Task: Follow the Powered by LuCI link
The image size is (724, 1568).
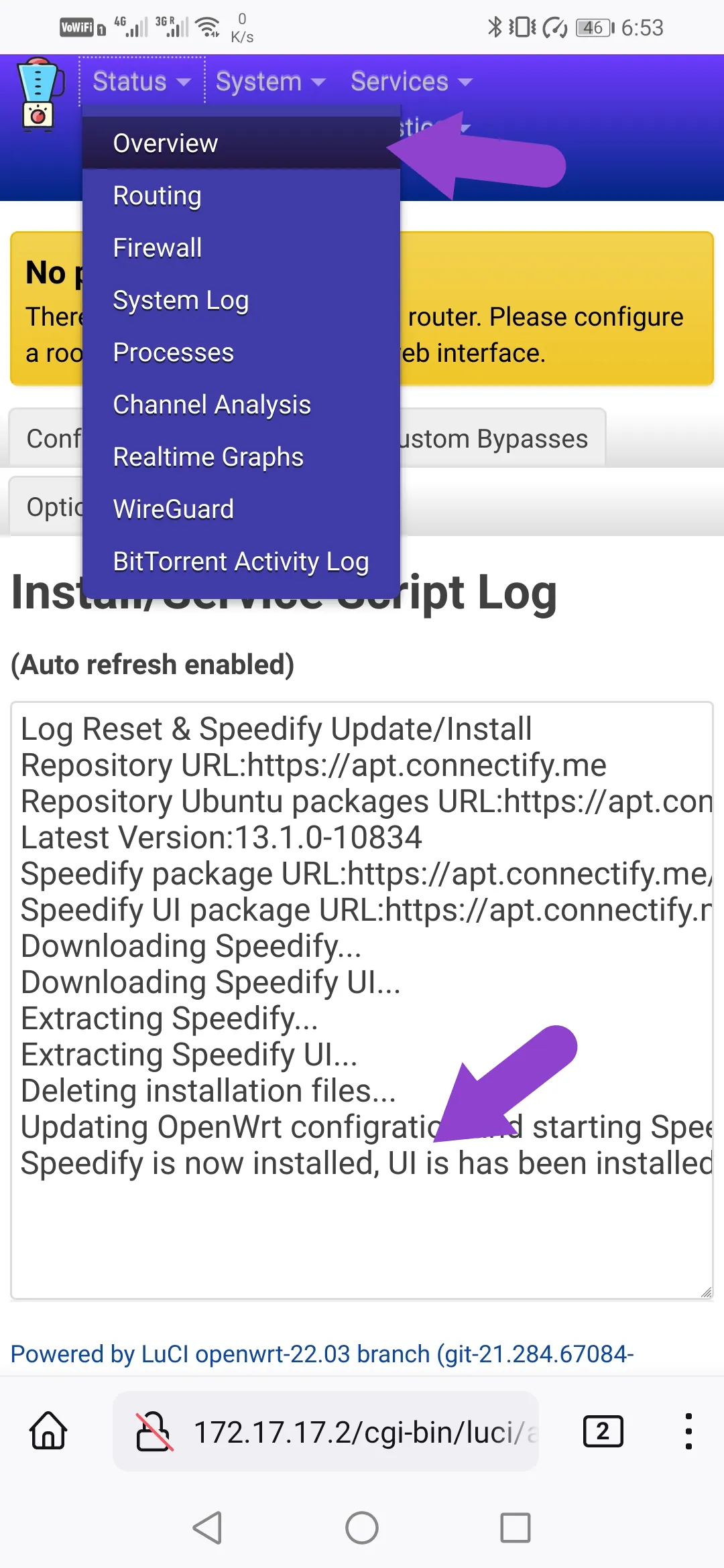Action: (322, 1354)
